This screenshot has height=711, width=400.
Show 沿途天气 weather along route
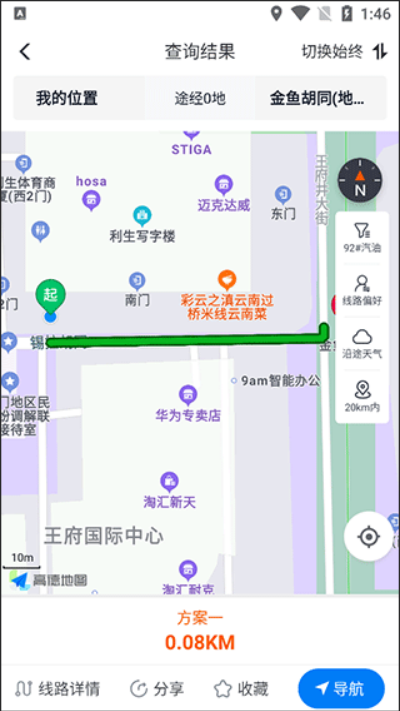click(362, 343)
